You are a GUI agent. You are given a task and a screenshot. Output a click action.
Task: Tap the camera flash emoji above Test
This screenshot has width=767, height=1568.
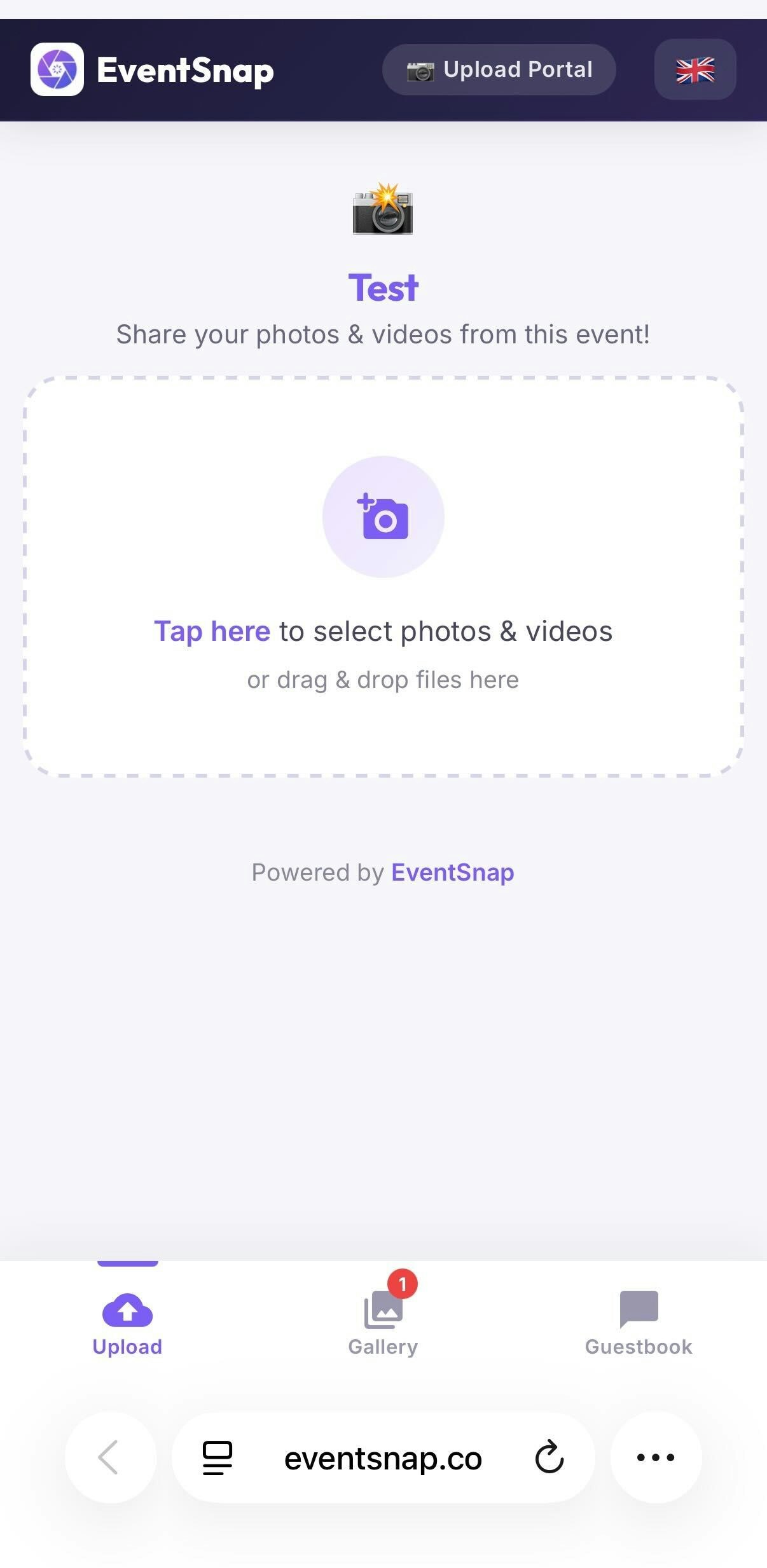pos(383,210)
